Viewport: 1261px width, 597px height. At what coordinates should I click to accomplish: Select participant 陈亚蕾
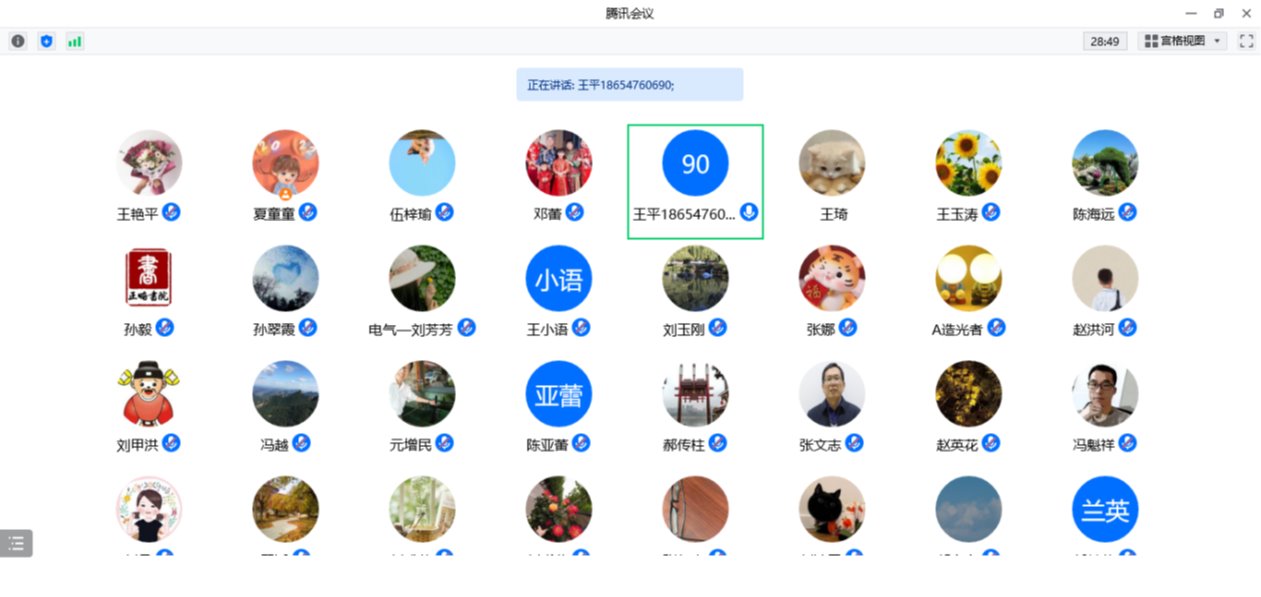(x=559, y=394)
